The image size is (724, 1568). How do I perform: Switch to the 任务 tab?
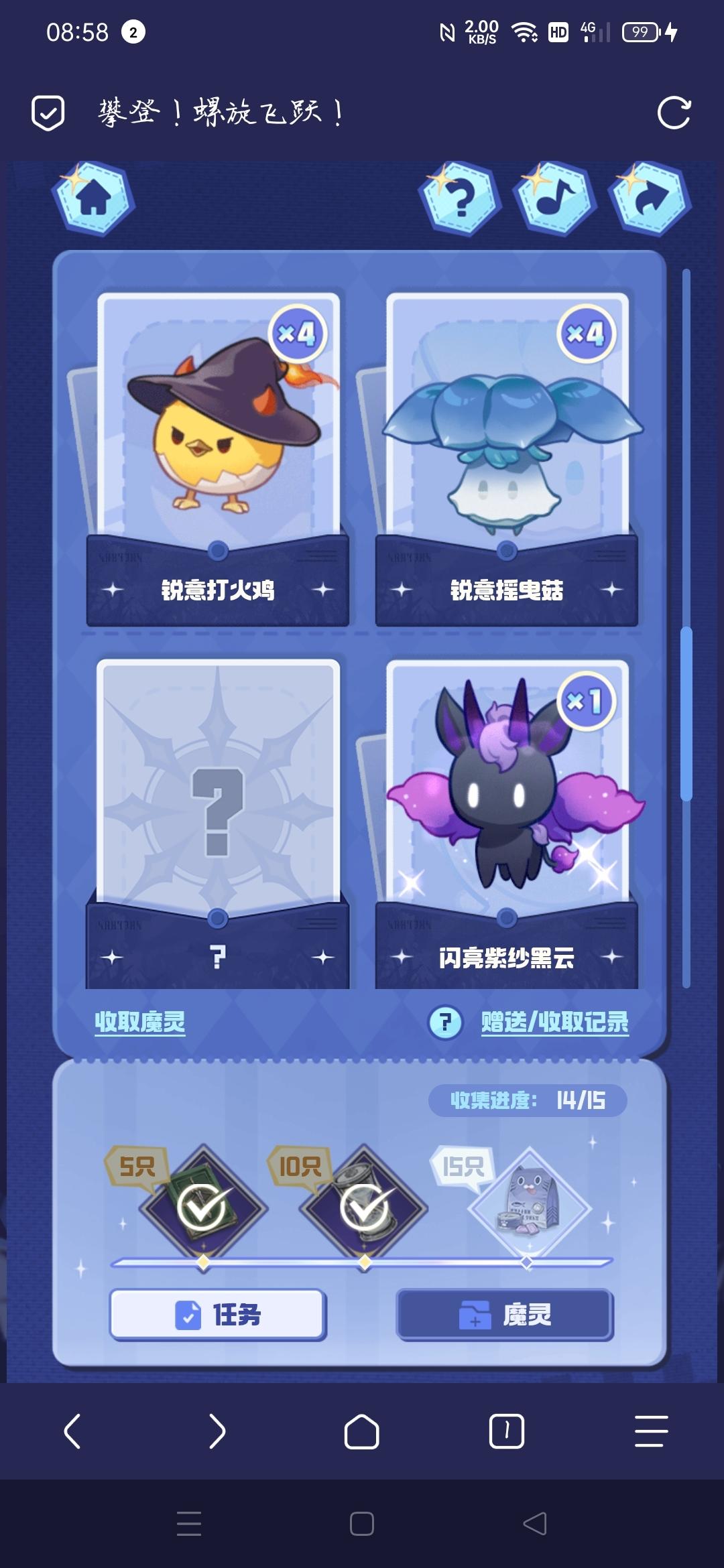218,1315
